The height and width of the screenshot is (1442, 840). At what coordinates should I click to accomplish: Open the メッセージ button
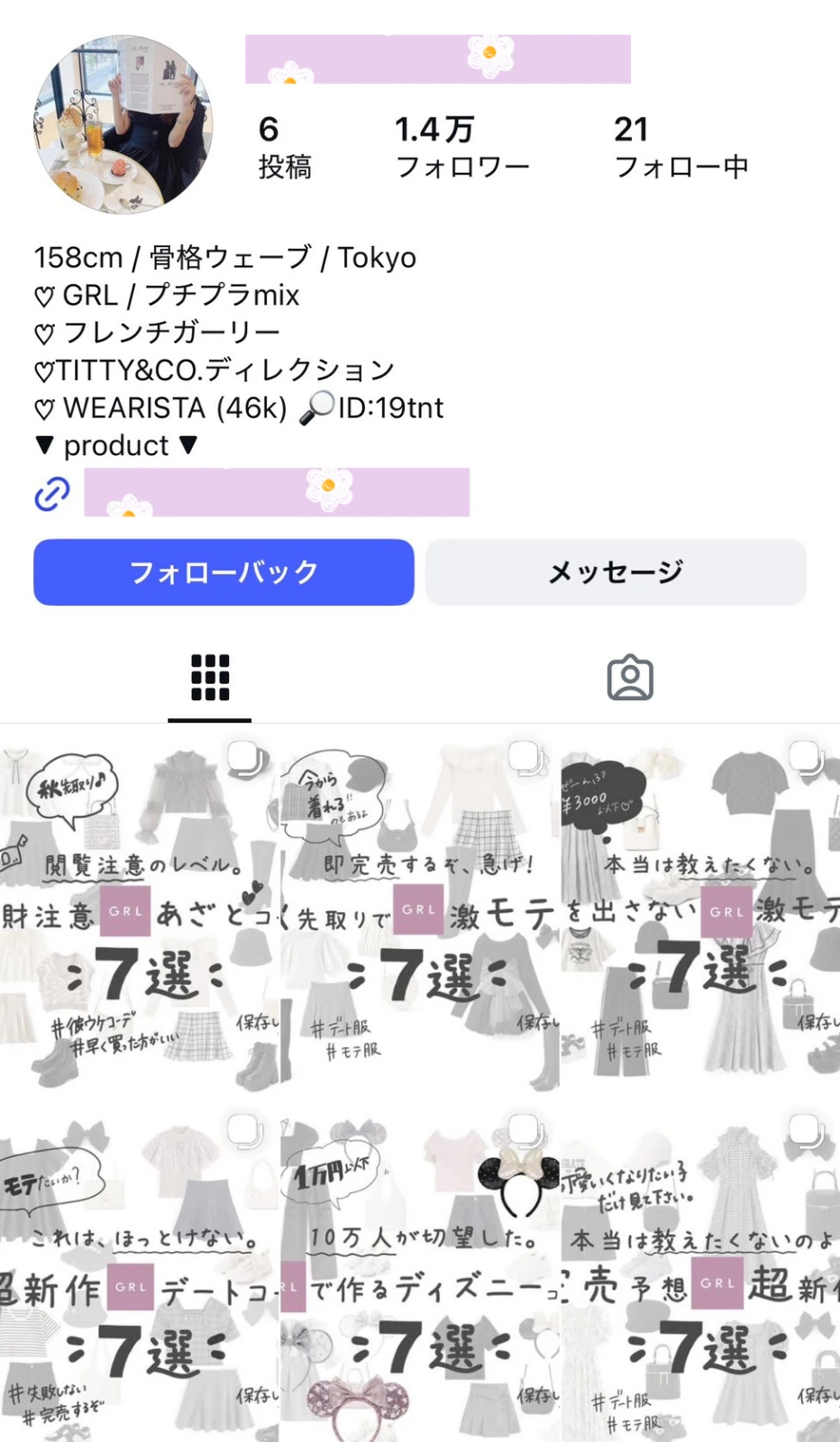tap(616, 572)
